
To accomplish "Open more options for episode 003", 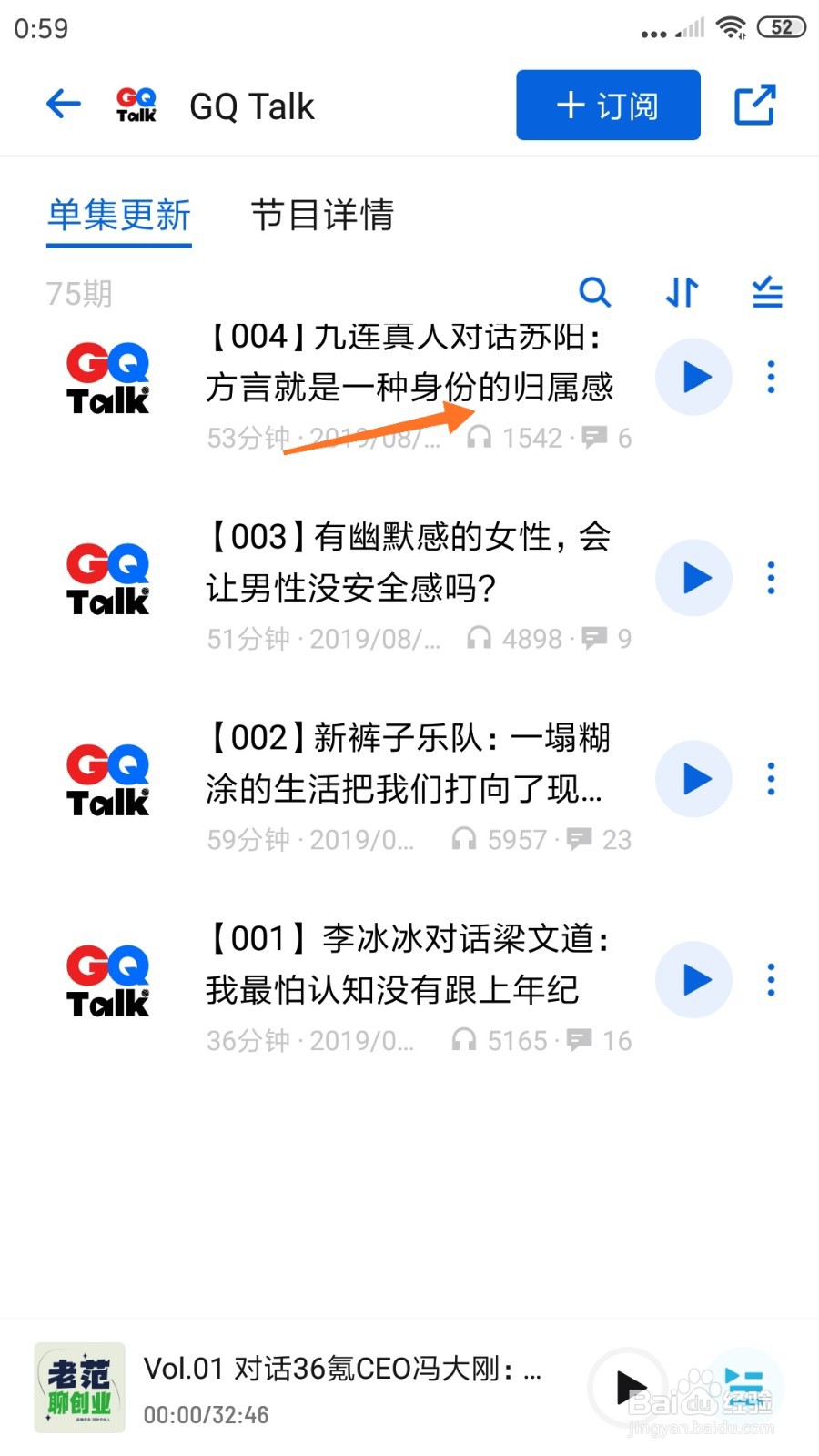I will click(771, 578).
